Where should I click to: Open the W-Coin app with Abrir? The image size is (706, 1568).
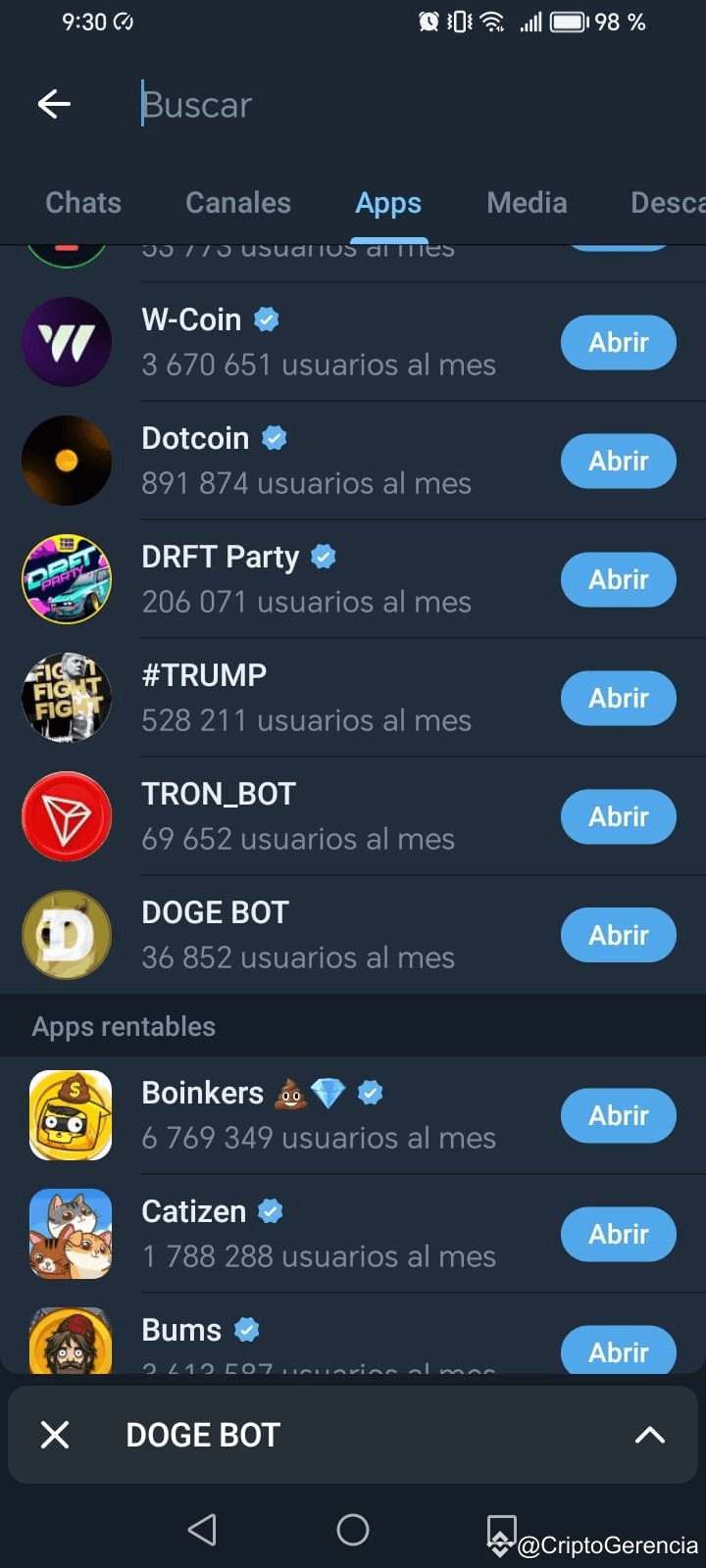click(x=618, y=343)
